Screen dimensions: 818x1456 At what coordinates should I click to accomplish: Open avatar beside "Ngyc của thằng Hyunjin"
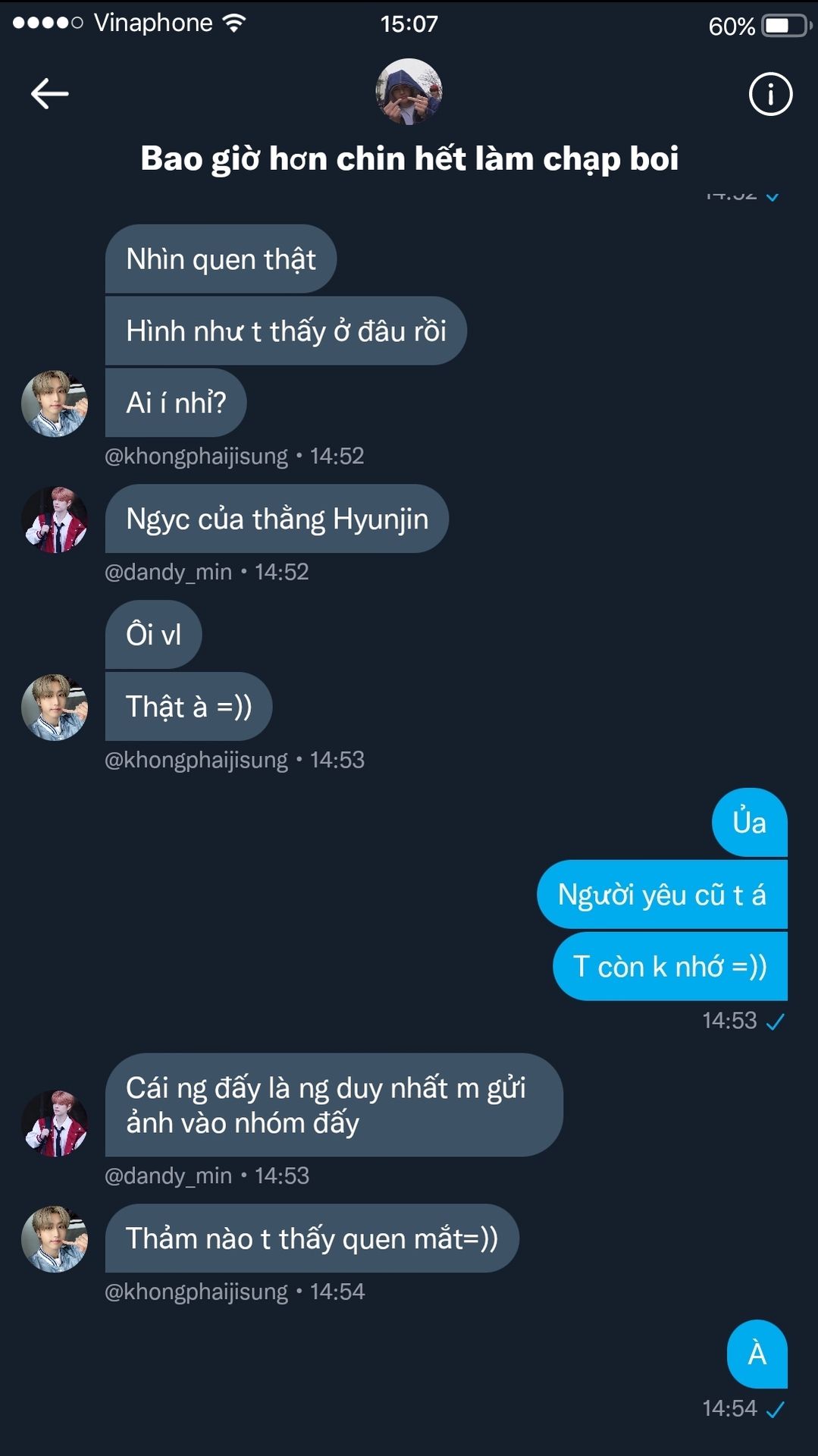[55, 519]
